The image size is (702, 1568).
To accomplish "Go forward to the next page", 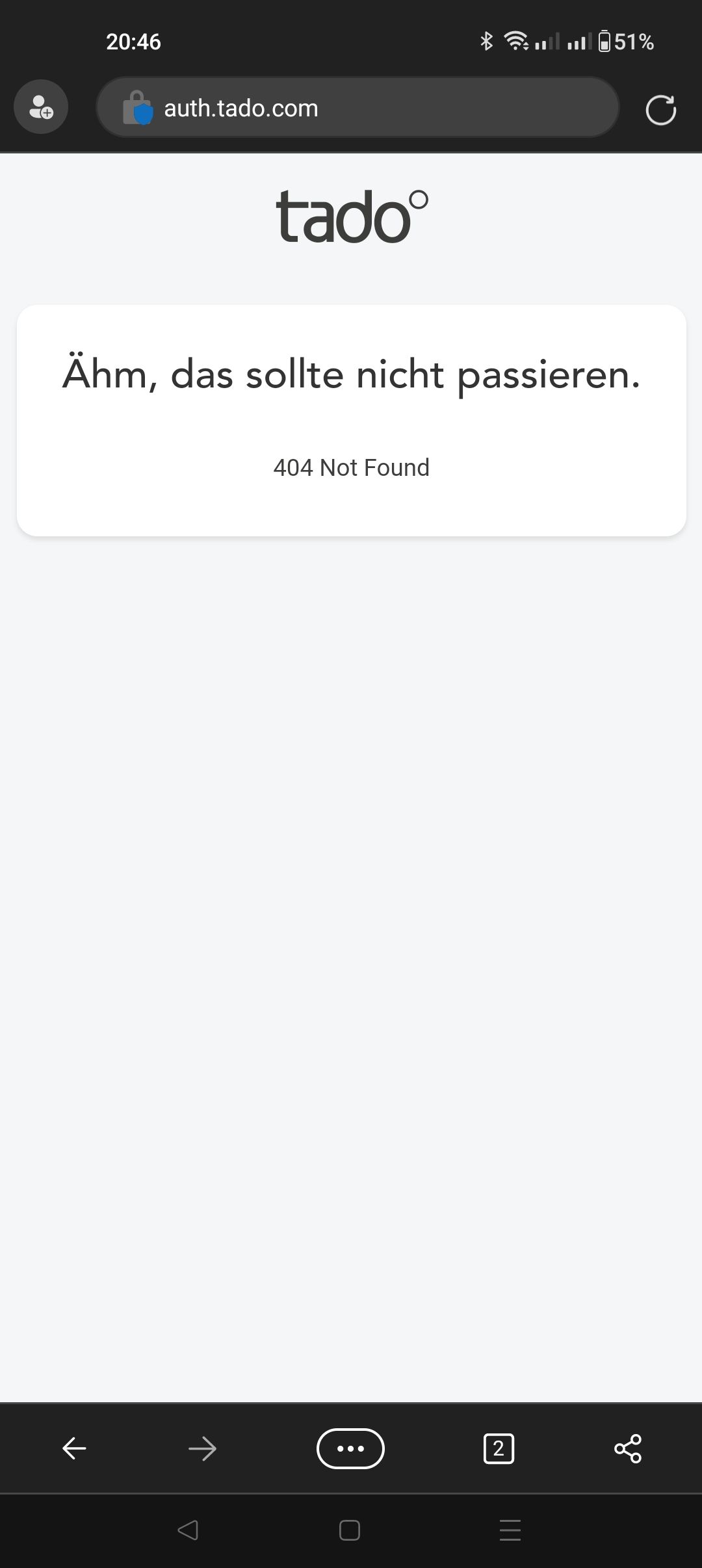I will pyautogui.click(x=202, y=1448).
